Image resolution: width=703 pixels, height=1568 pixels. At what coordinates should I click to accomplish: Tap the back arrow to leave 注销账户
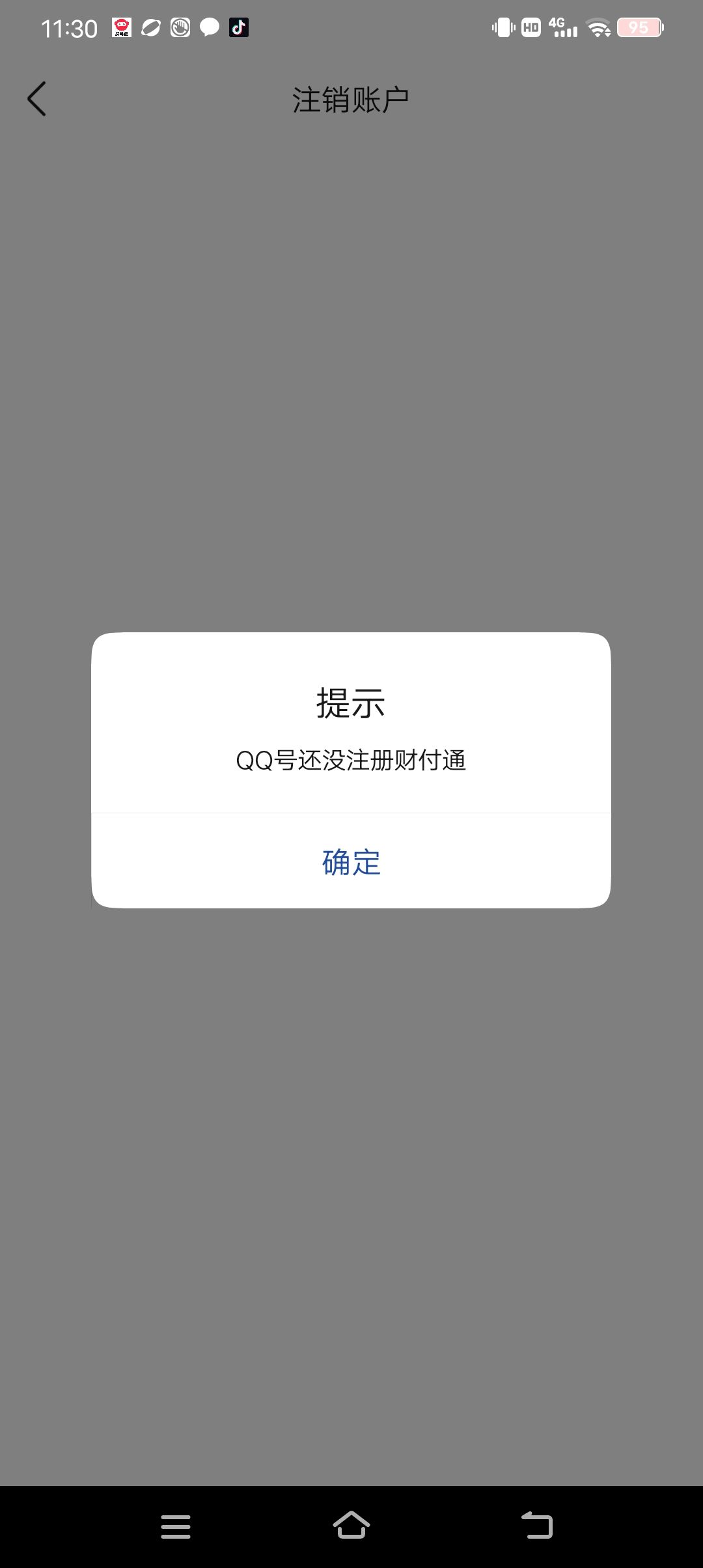[x=36, y=98]
